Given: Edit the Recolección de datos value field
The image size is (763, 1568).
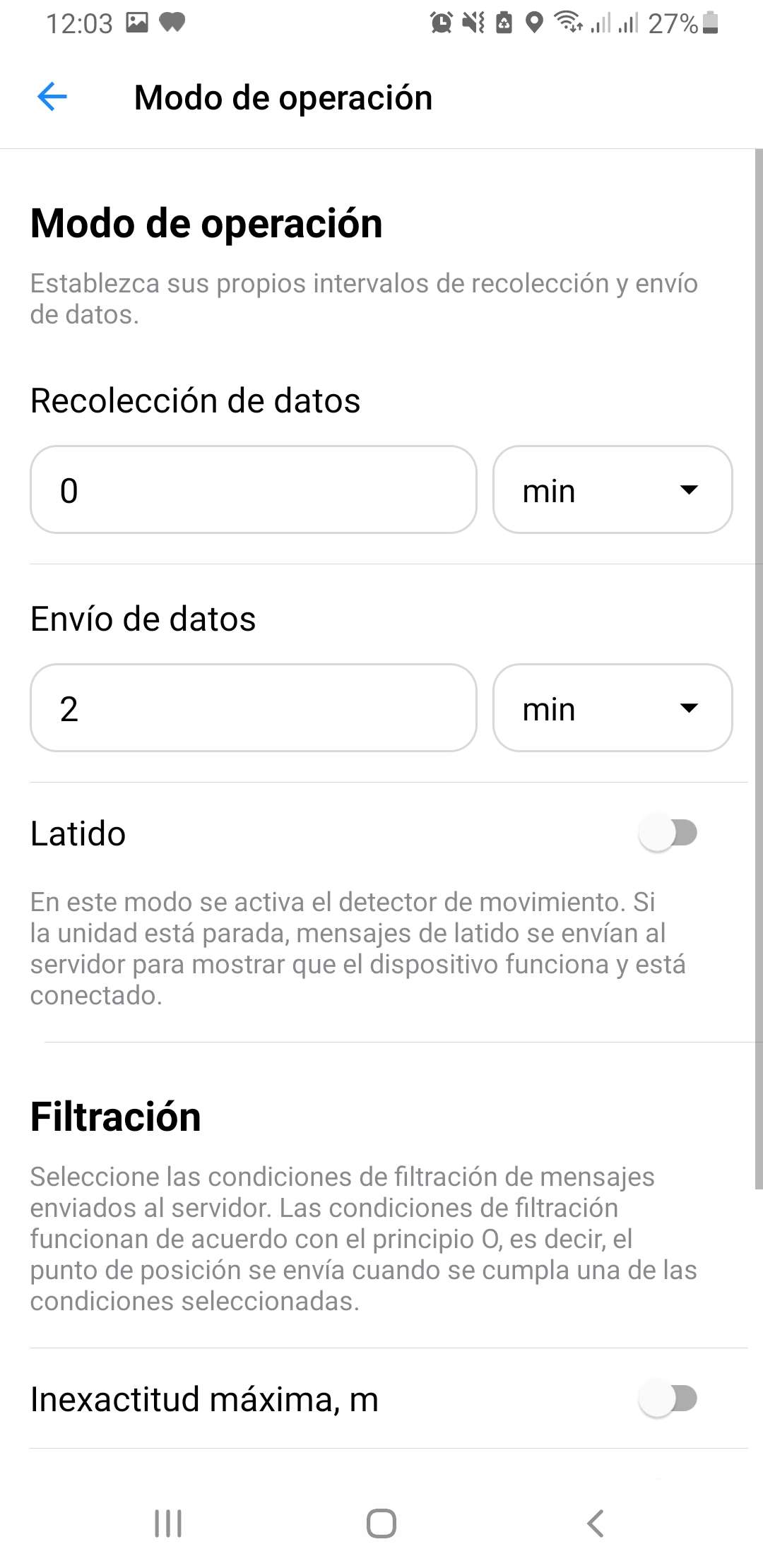Looking at the screenshot, I should [254, 489].
